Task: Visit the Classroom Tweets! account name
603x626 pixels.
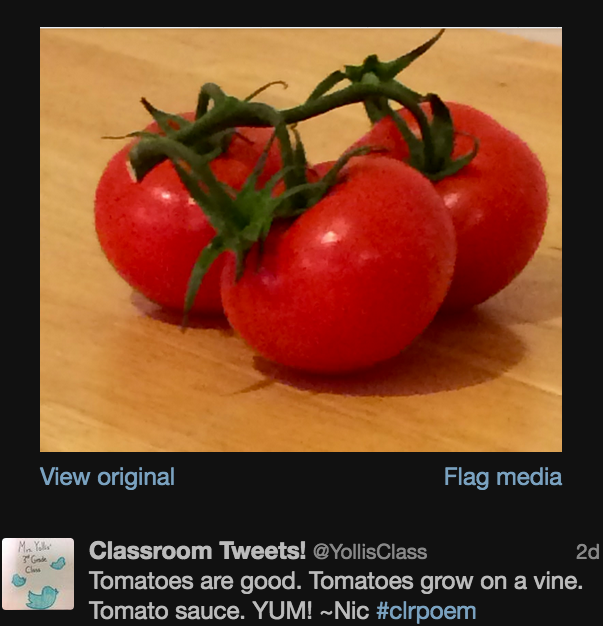Action: coord(197,551)
